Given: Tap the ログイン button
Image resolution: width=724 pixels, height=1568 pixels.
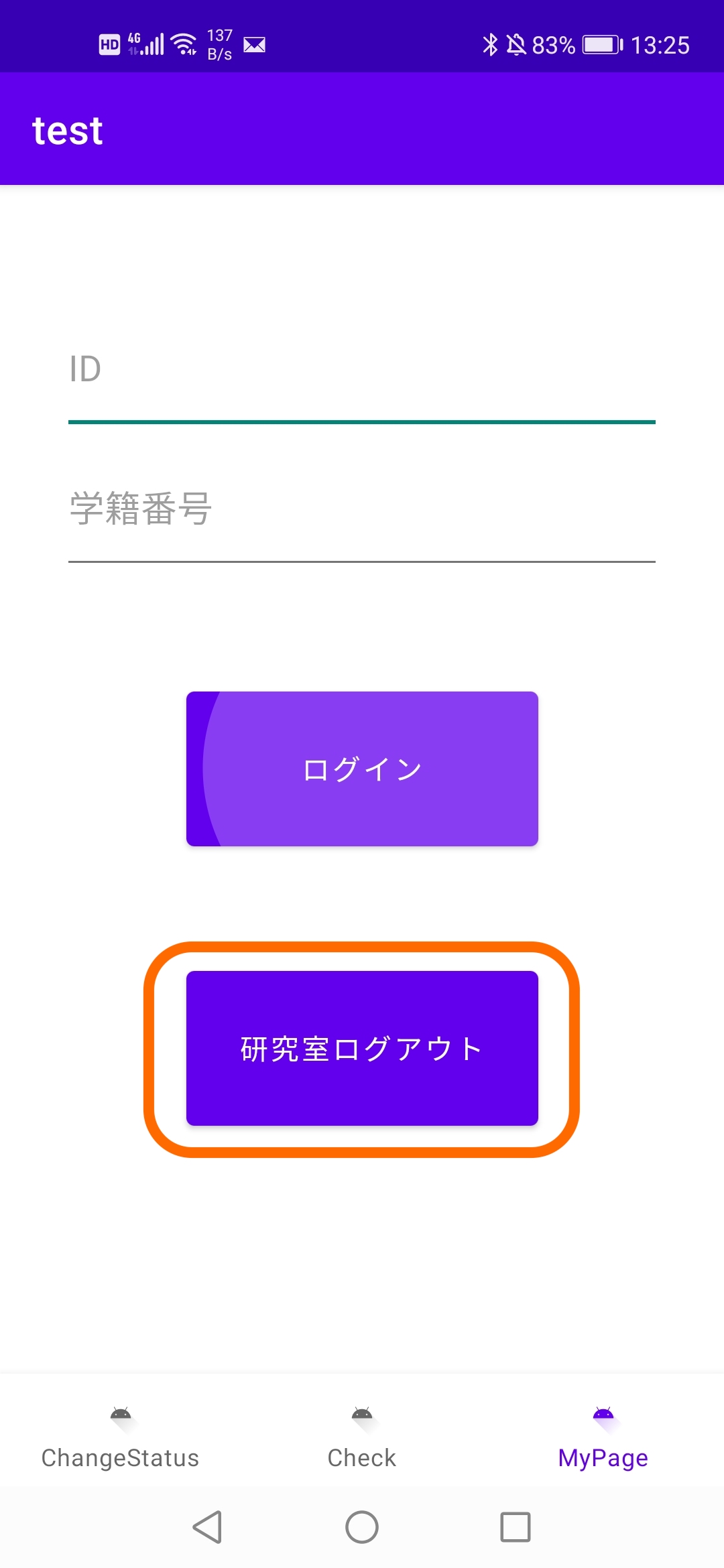Looking at the screenshot, I should coord(362,769).
